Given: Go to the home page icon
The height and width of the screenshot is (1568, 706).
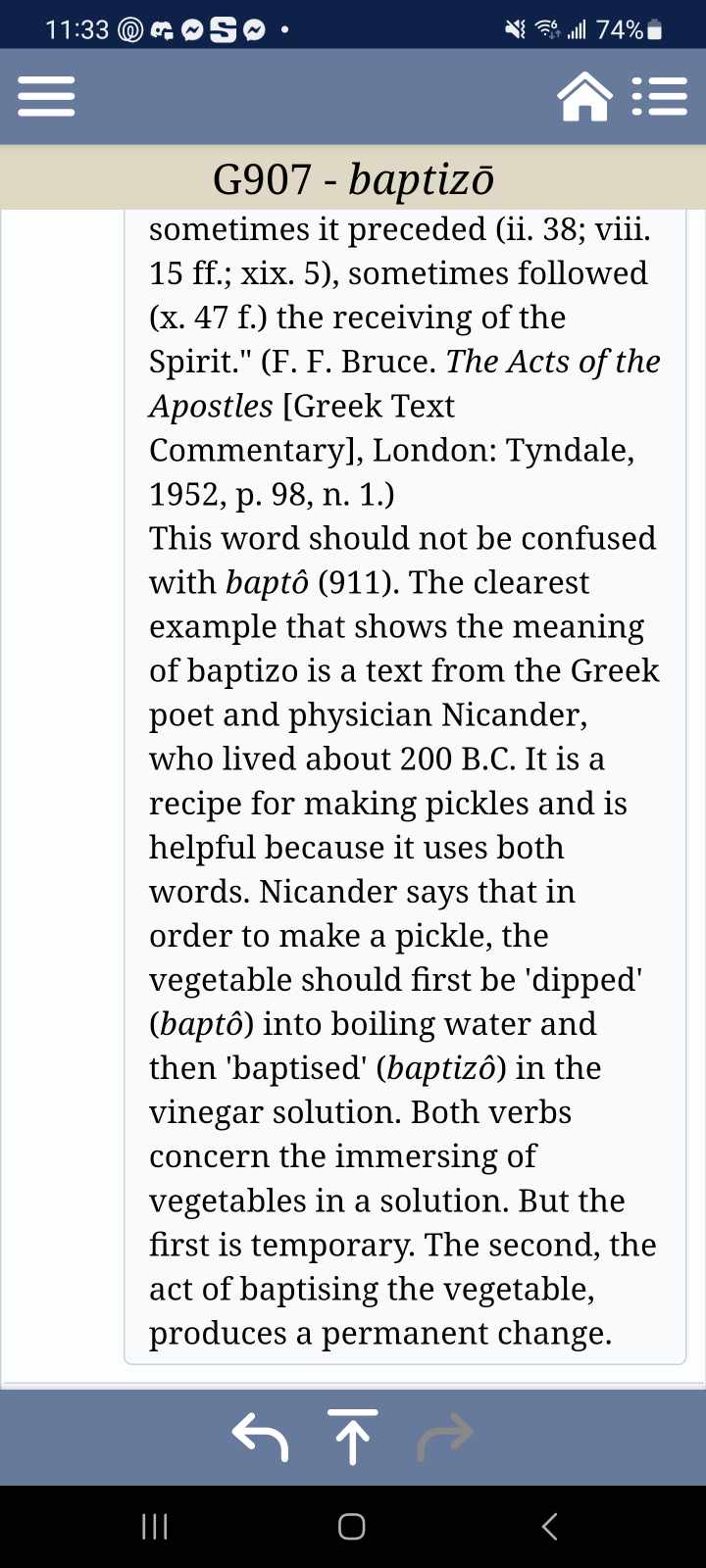Looking at the screenshot, I should pos(584,97).
